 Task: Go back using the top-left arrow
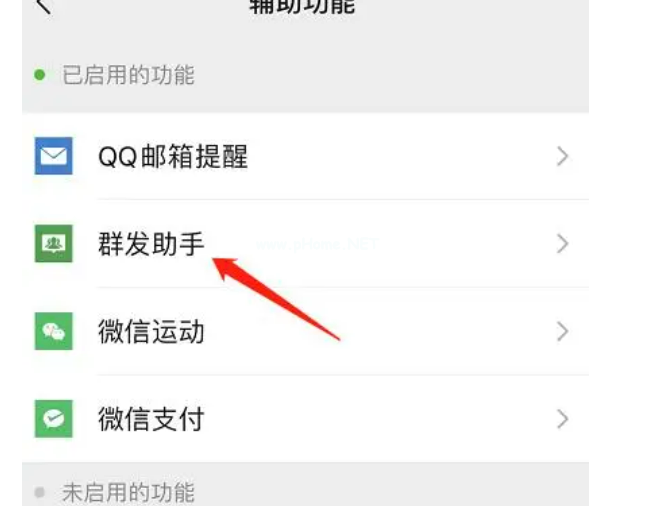tap(43, 6)
